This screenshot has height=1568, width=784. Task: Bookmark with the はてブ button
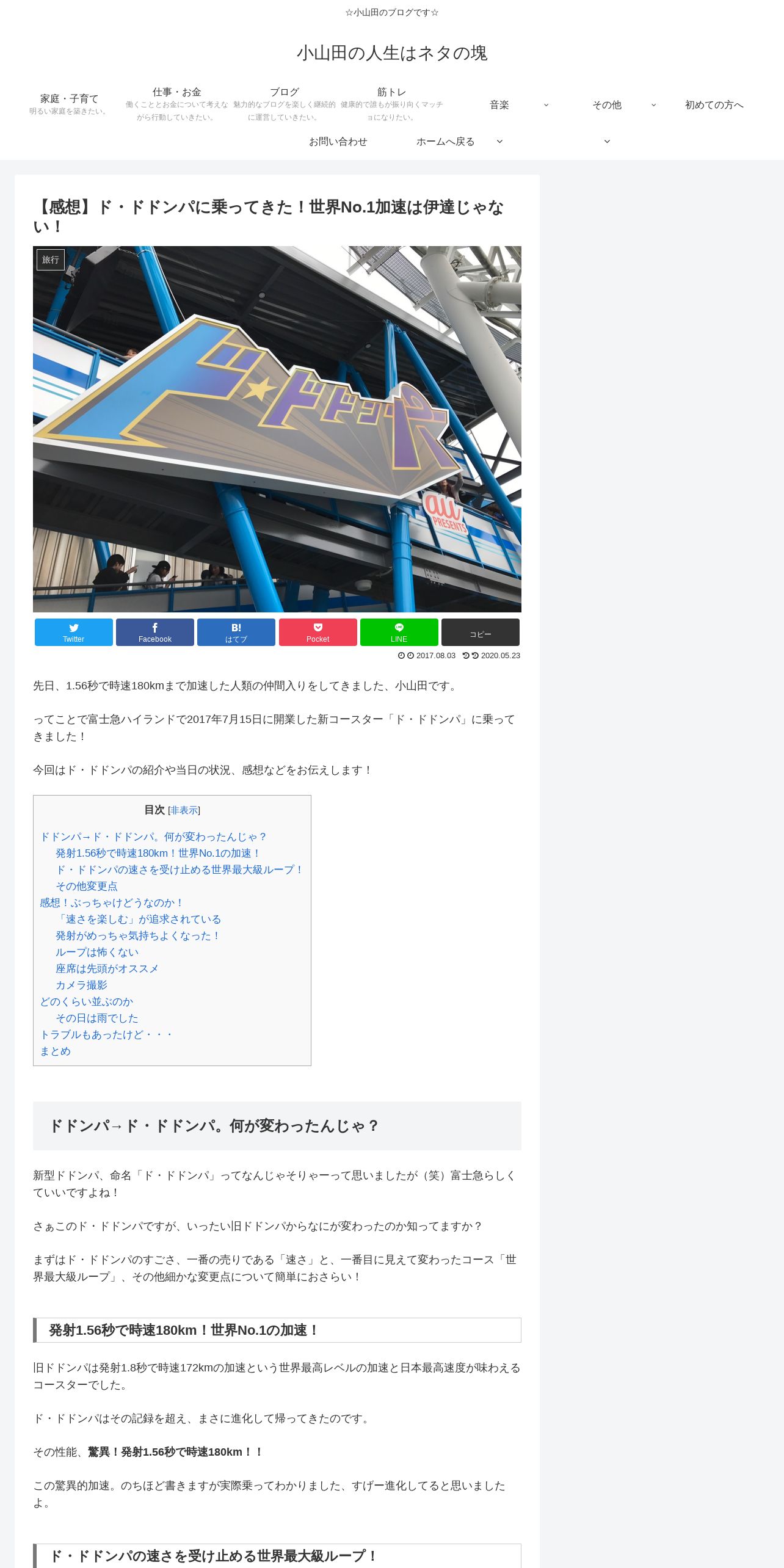pos(236,632)
